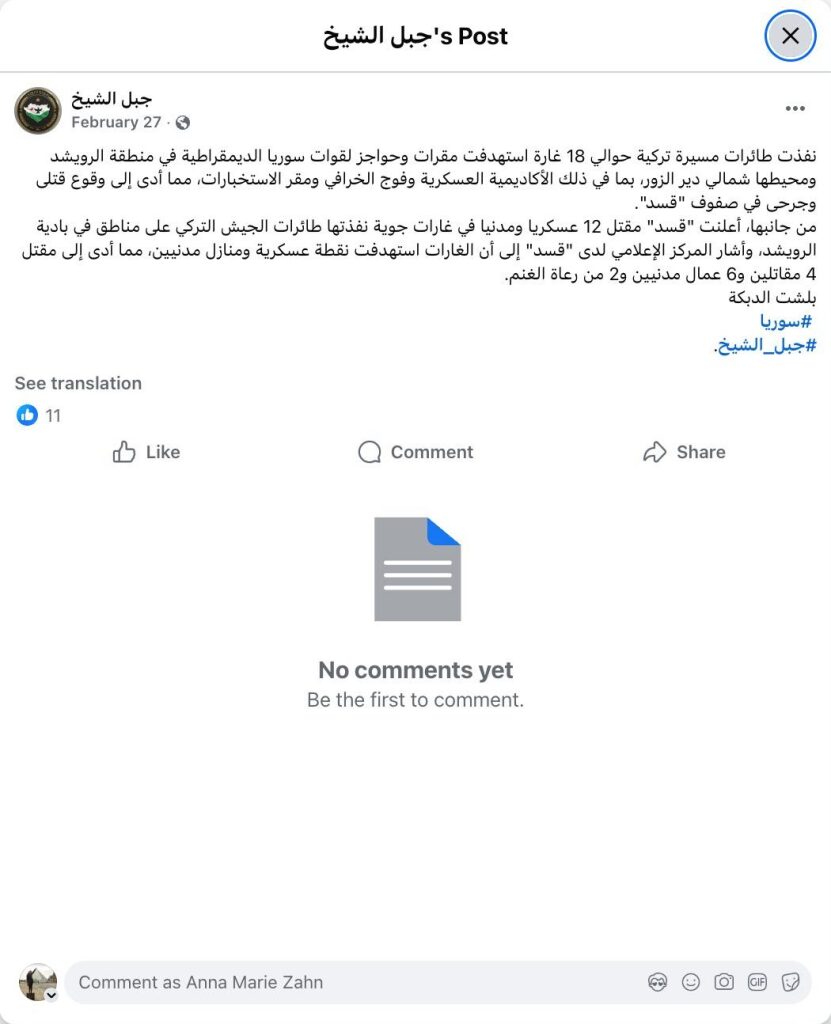Open the February 27 post timestamp
This screenshot has width=831, height=1024.
click(x=117, y=122)
